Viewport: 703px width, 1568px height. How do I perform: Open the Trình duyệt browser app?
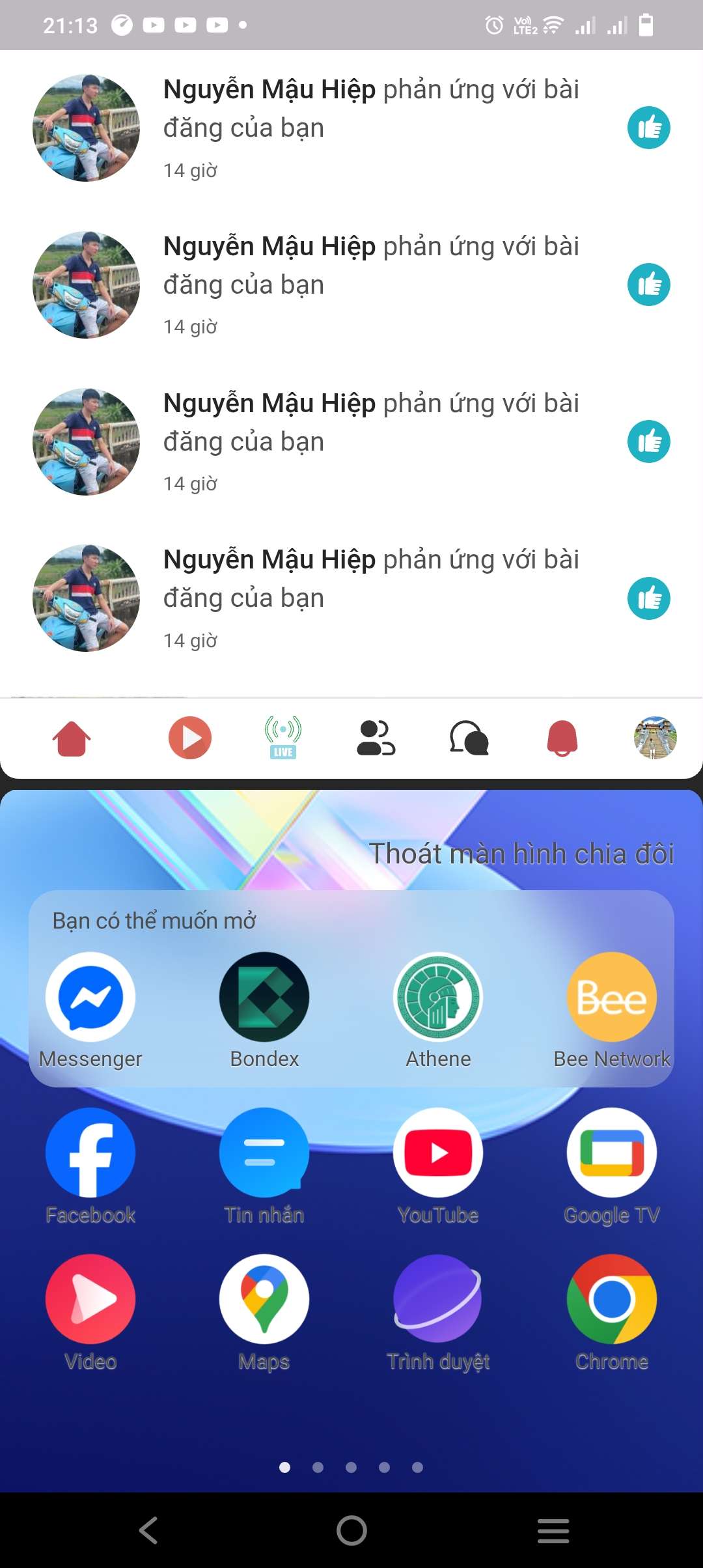(x=438, y=1299)
